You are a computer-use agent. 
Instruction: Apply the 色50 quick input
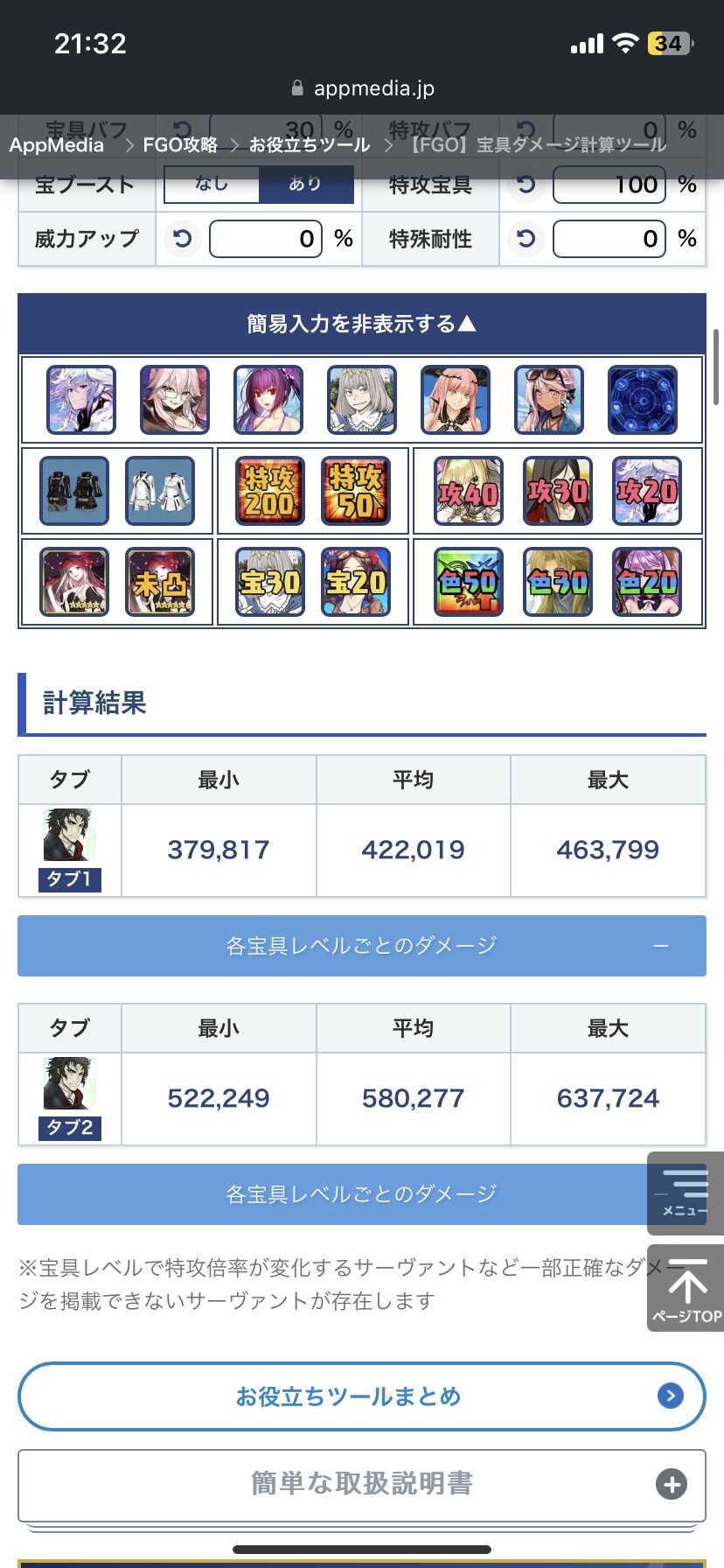[x=469, y=582]
